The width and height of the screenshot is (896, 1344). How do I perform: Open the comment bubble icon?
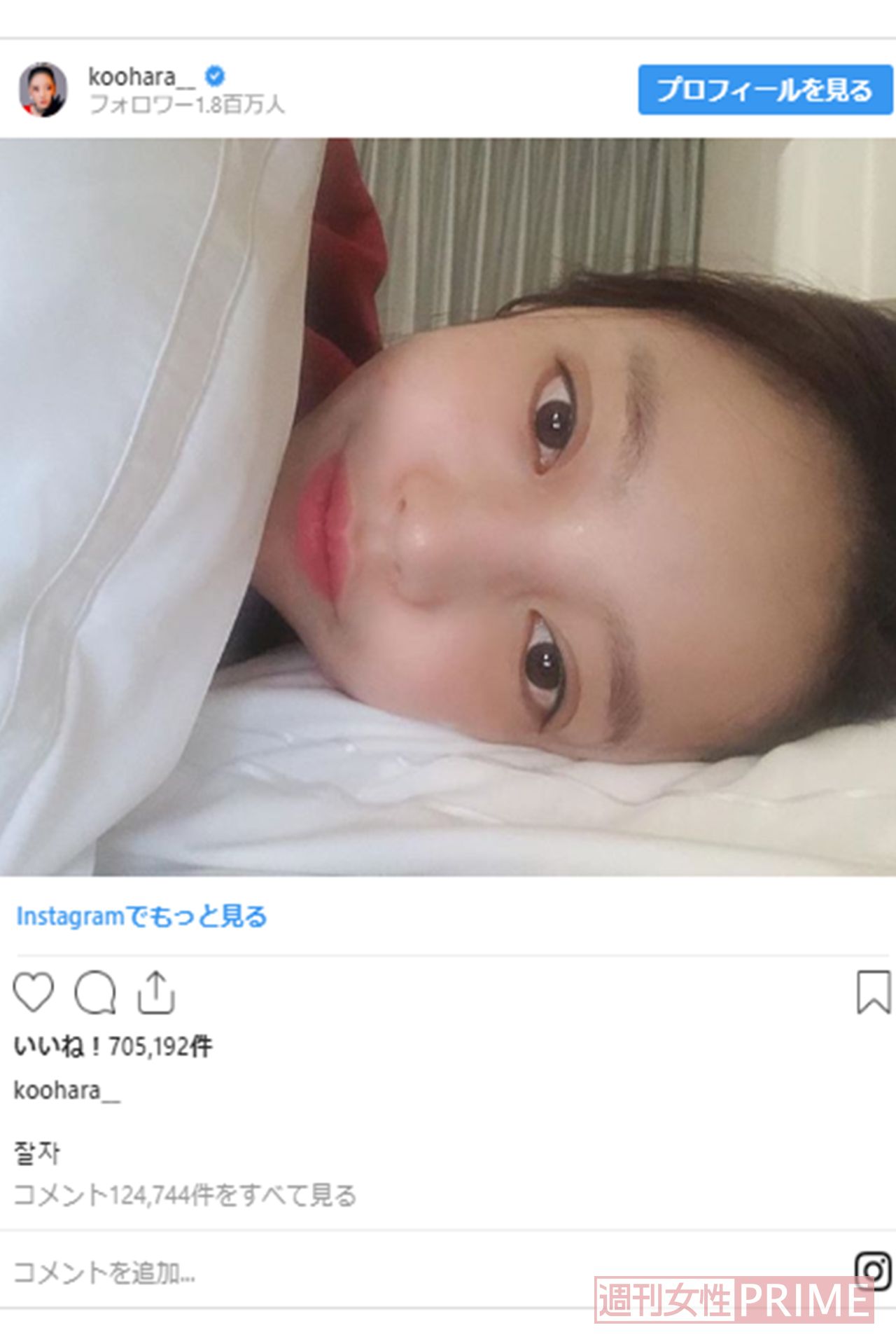(94, 992)
